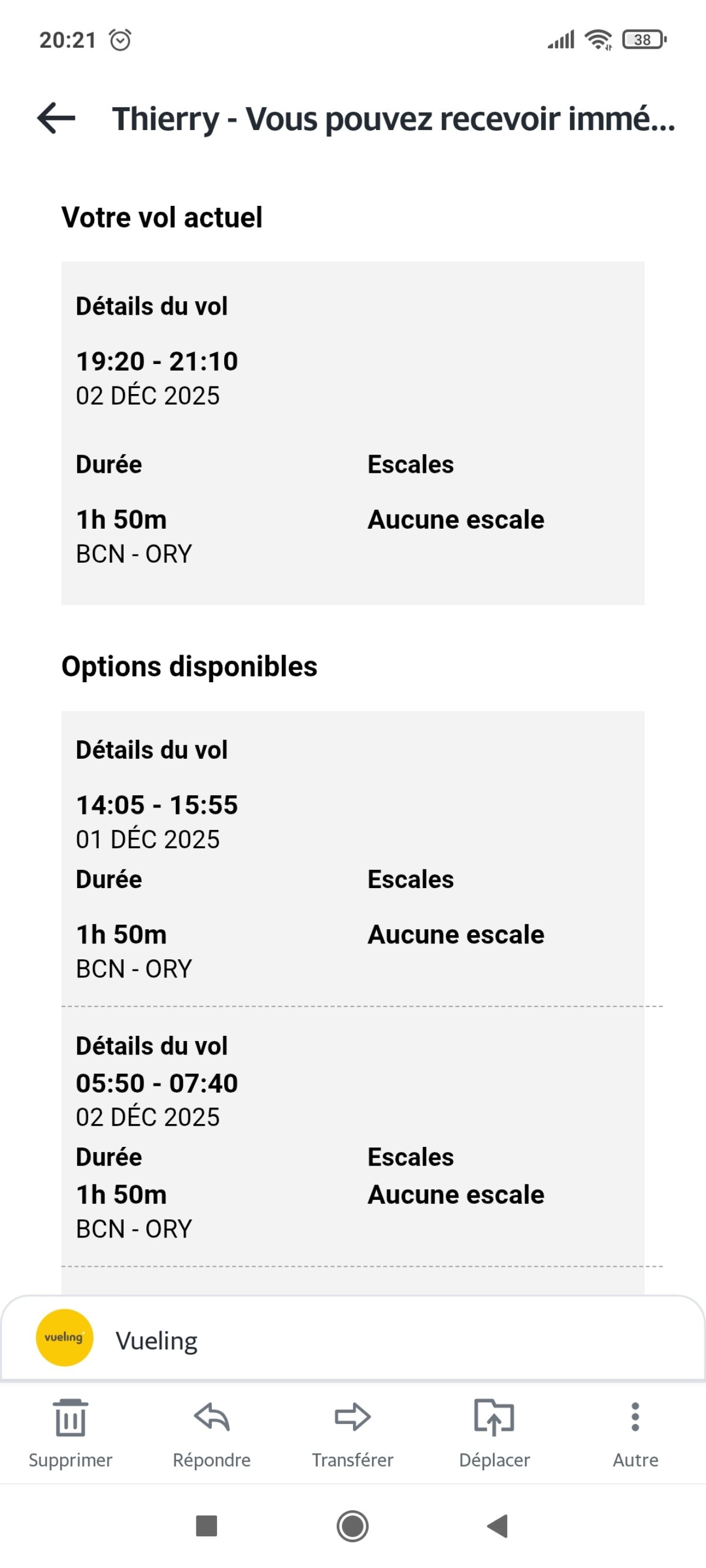Image resolution: width=706 pixels, height=1568 pixels.
Task: Open the Vueling sender card
Action: pos(352,1339)
